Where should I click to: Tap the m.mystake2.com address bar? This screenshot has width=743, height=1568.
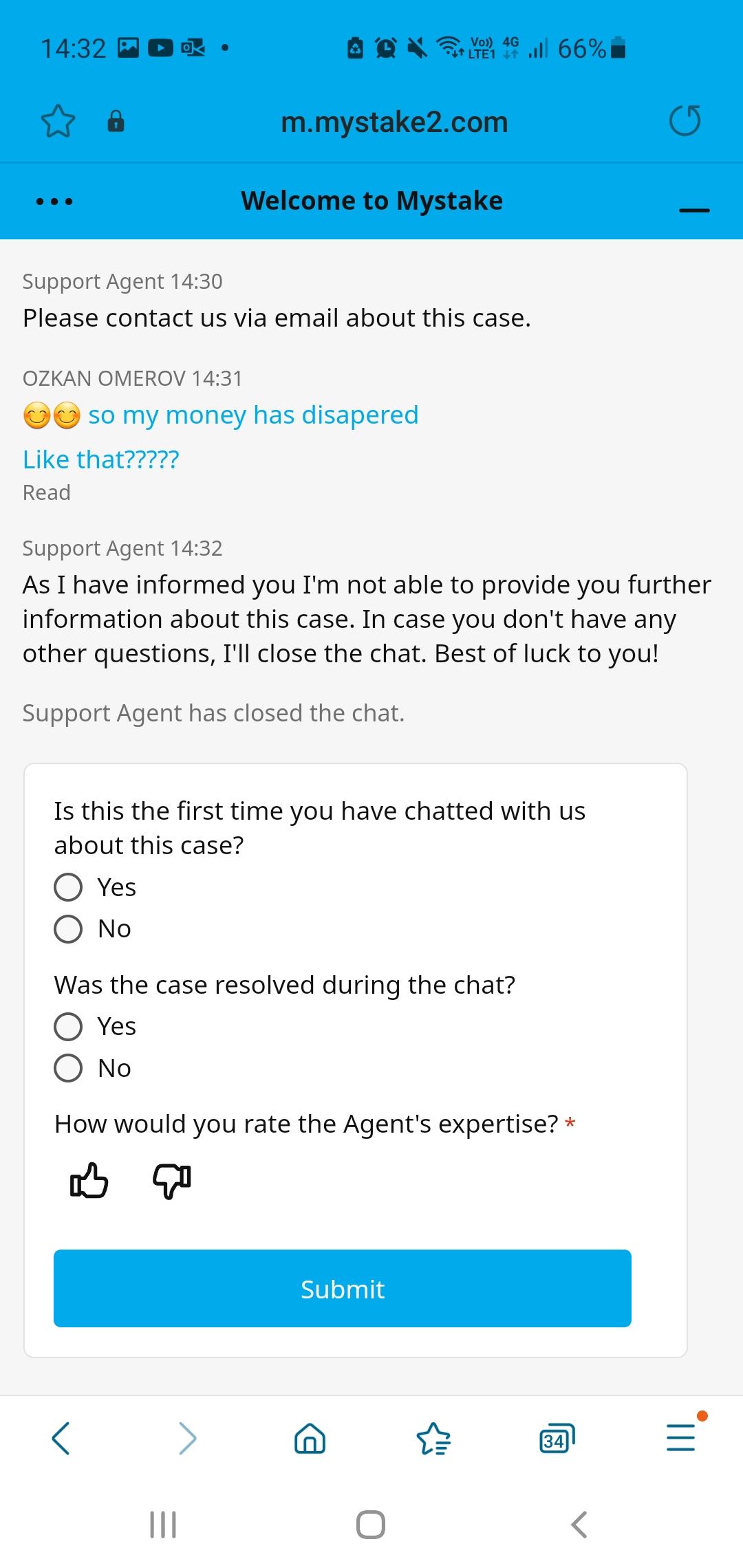394,122
